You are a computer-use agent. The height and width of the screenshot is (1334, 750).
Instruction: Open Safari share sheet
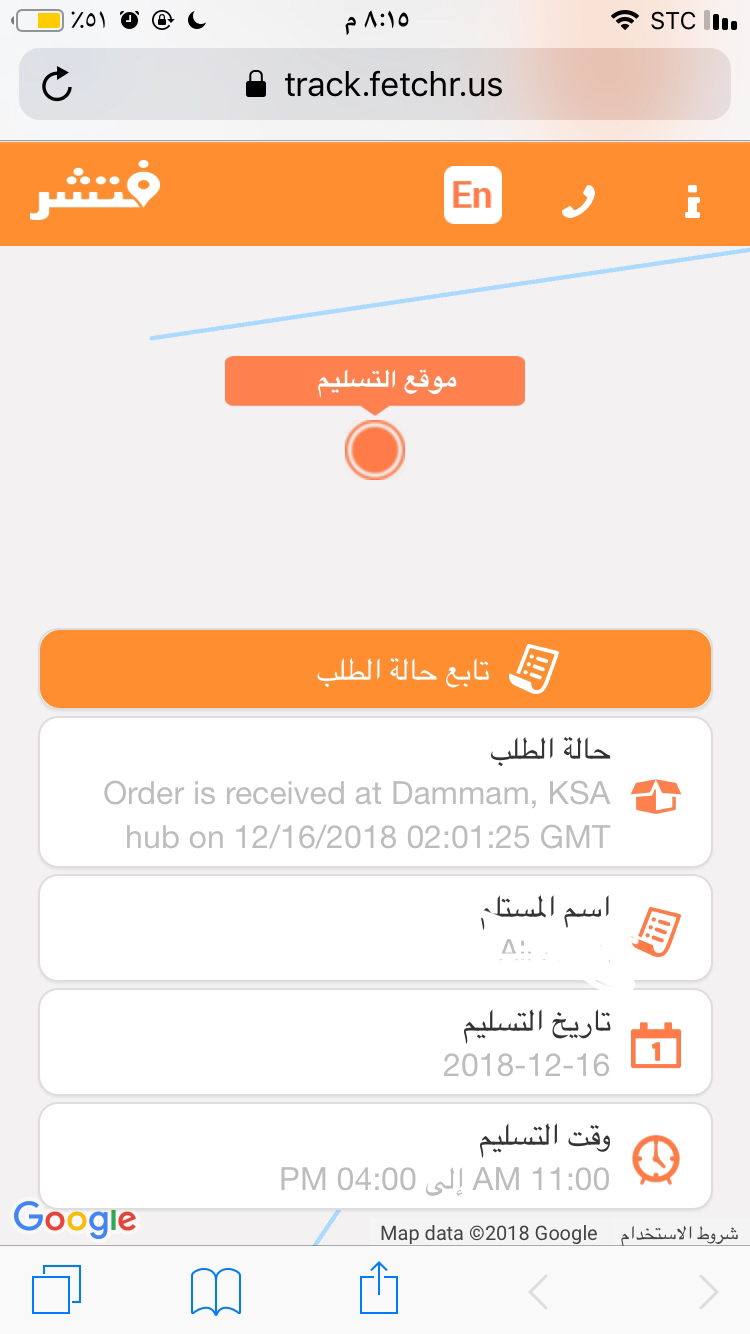(x=379, y=1290)
